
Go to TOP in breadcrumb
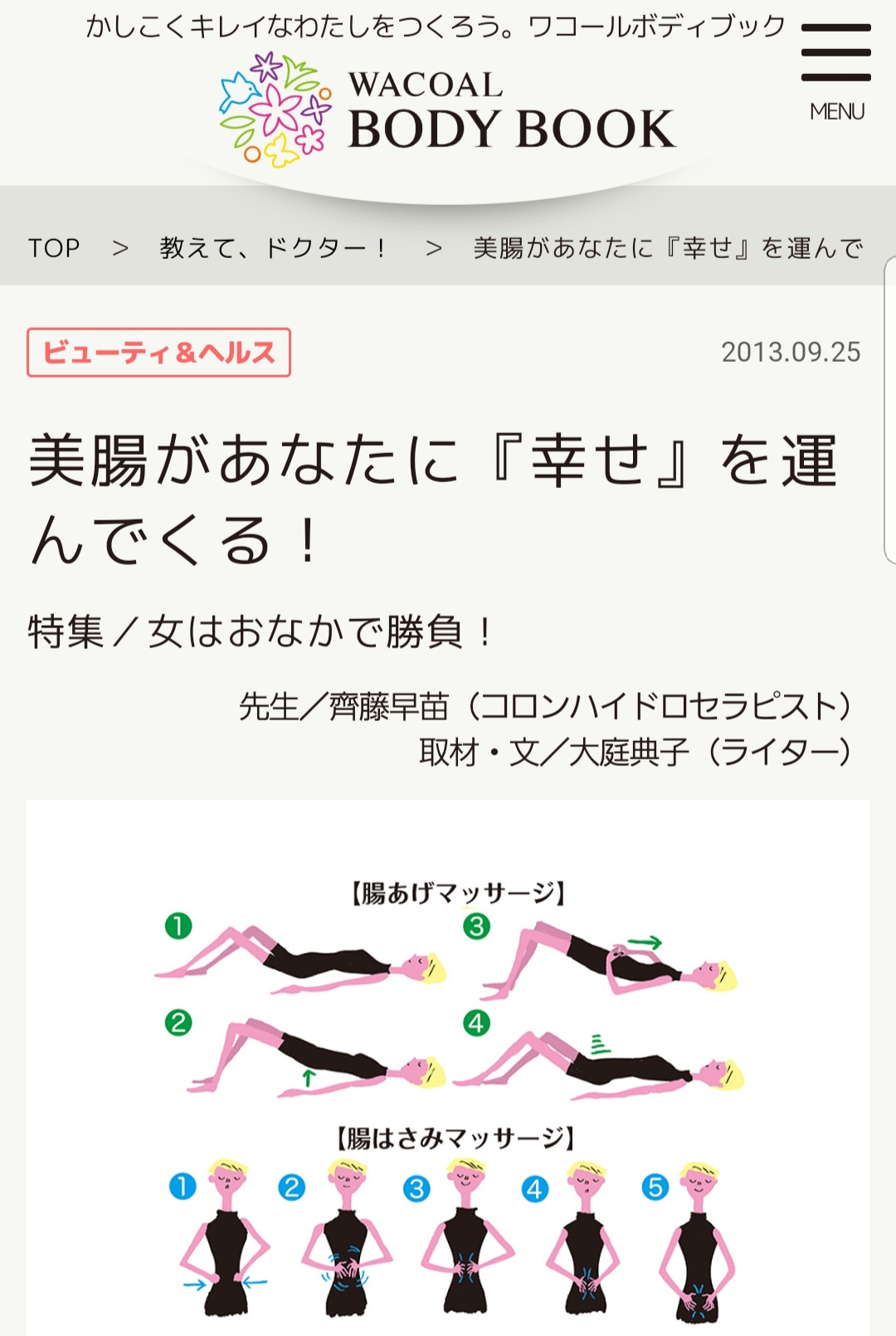click(x=54, y=248)
